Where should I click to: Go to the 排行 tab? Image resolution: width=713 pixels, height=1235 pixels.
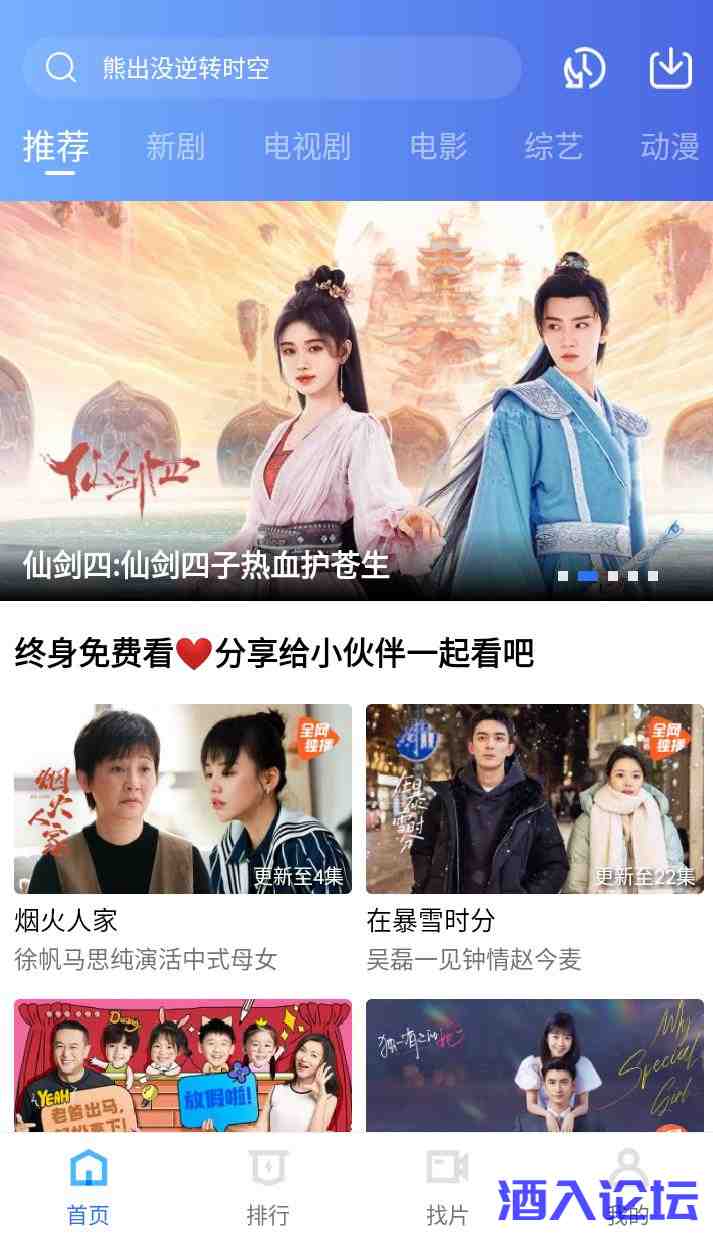(x=268, y=1188)
